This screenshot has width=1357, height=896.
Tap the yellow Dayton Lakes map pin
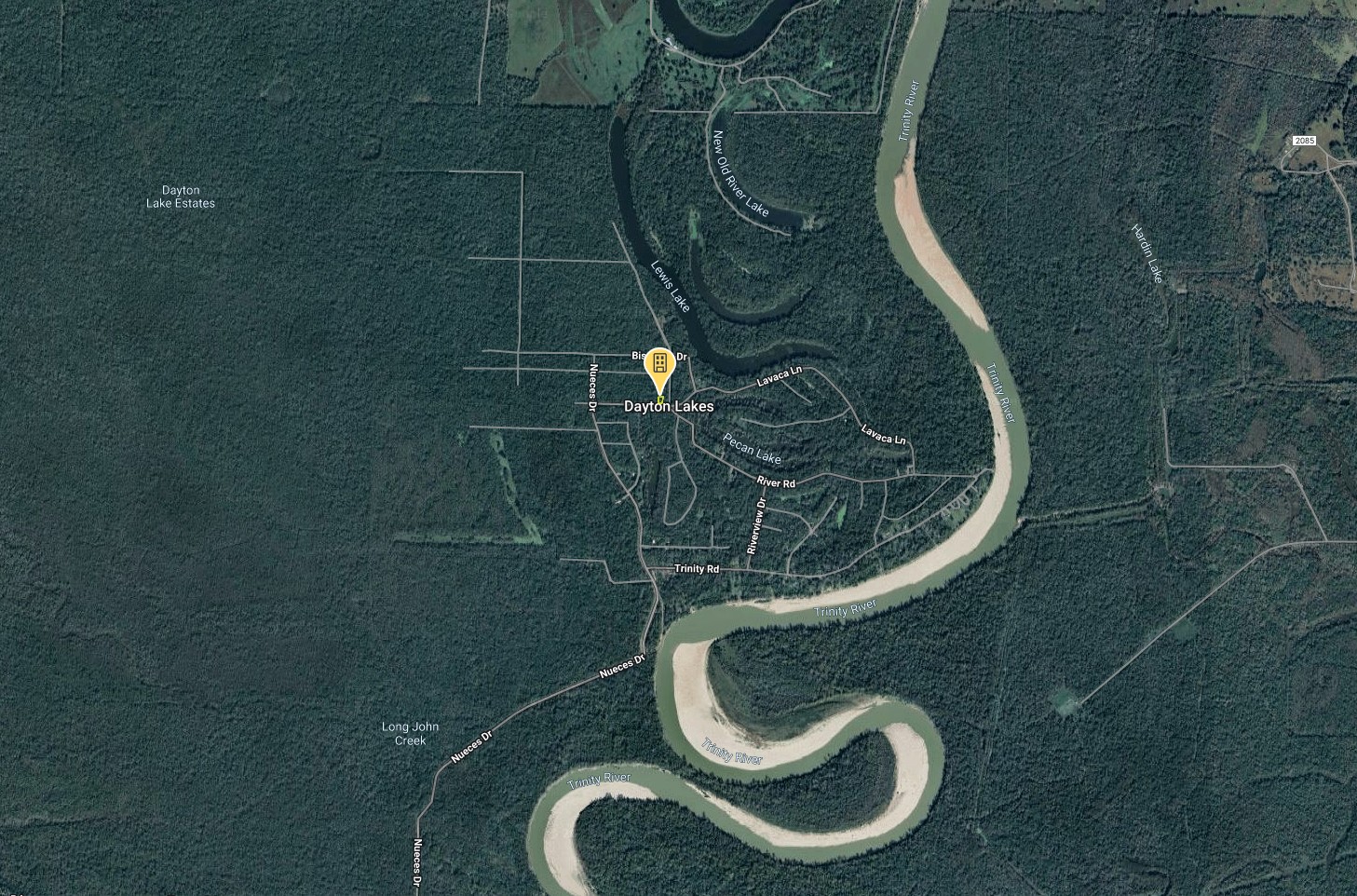(659, 364)
